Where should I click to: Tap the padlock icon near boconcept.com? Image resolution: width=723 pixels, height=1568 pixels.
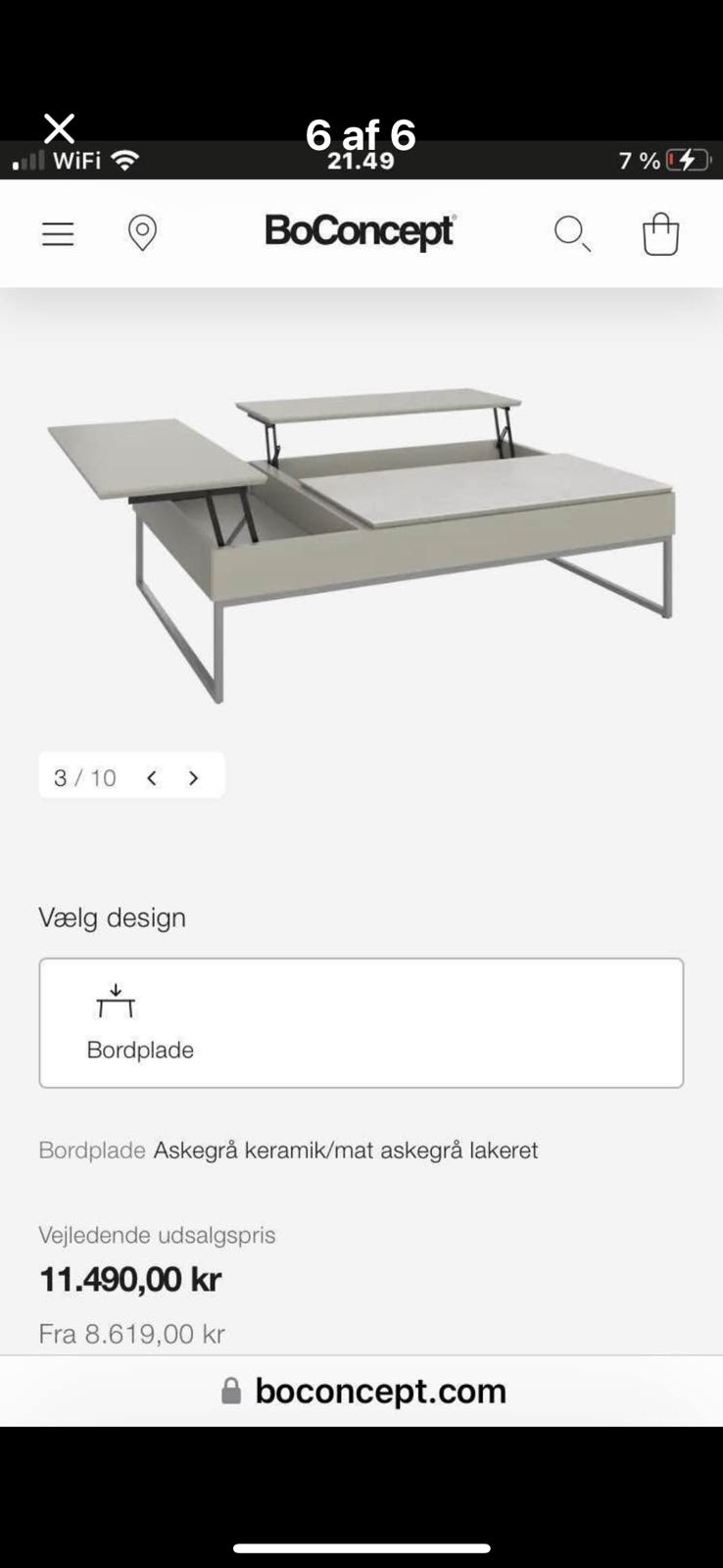pos(231,1390)
